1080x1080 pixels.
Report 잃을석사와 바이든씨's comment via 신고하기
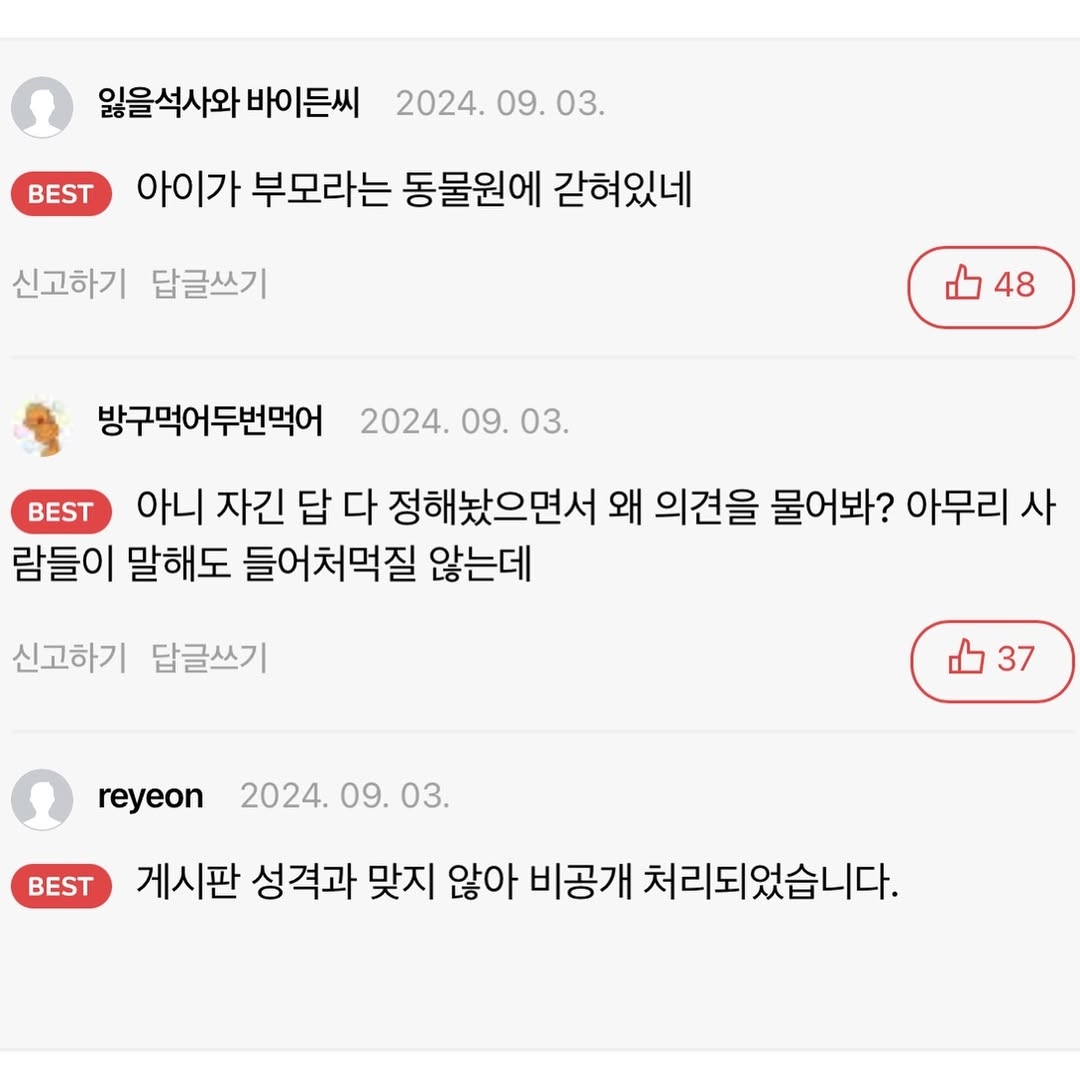tap(69, 285)
